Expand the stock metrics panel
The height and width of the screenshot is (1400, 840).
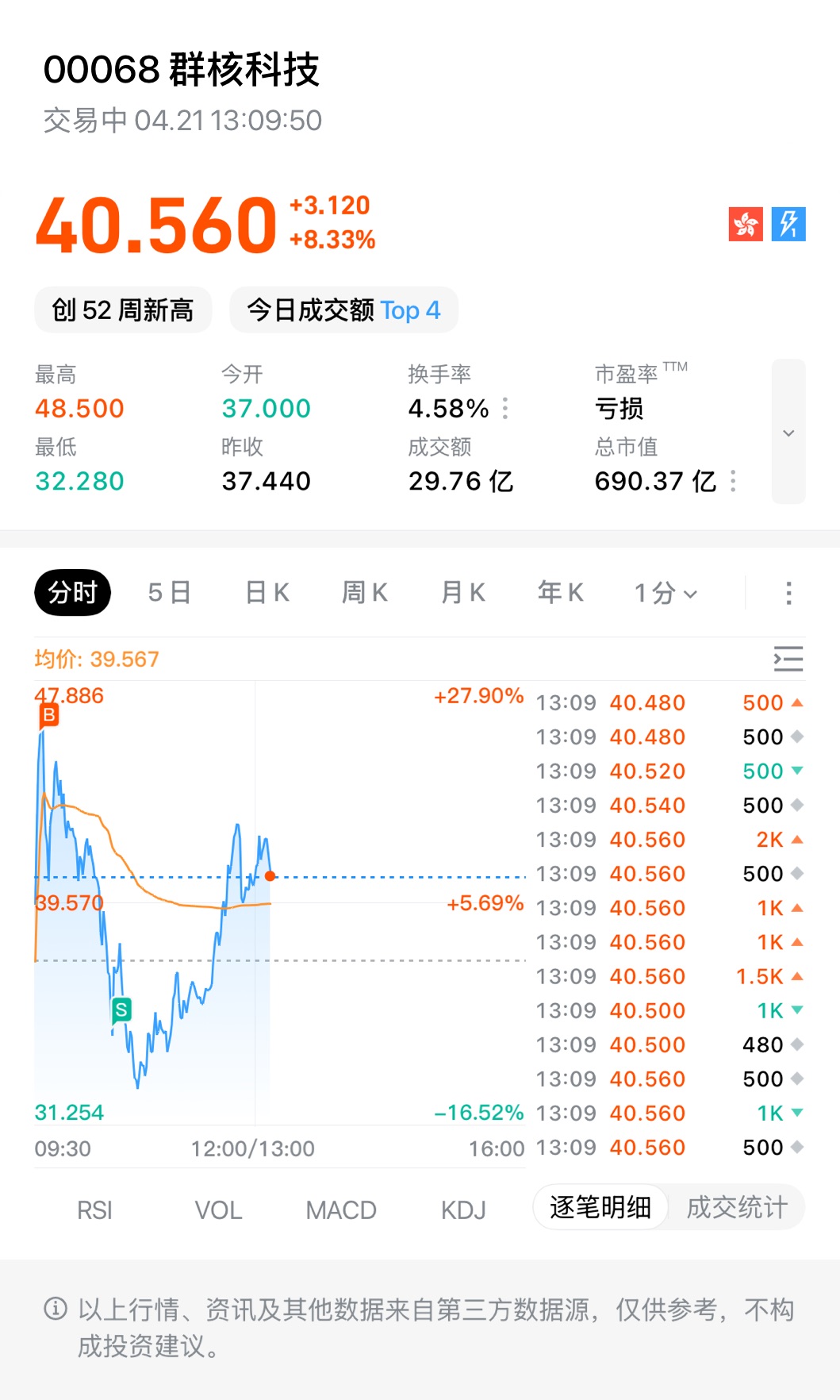click(x=788, y=432)
